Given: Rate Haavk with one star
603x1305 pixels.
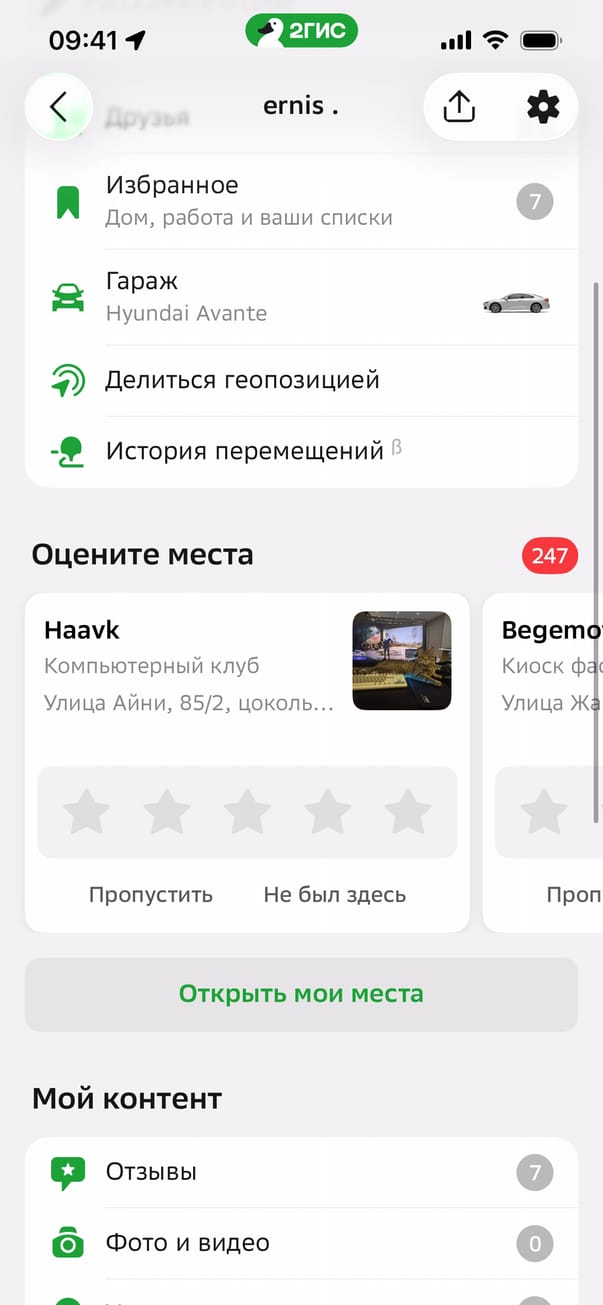Looking at the screenshot, I should tap(87, 812).
